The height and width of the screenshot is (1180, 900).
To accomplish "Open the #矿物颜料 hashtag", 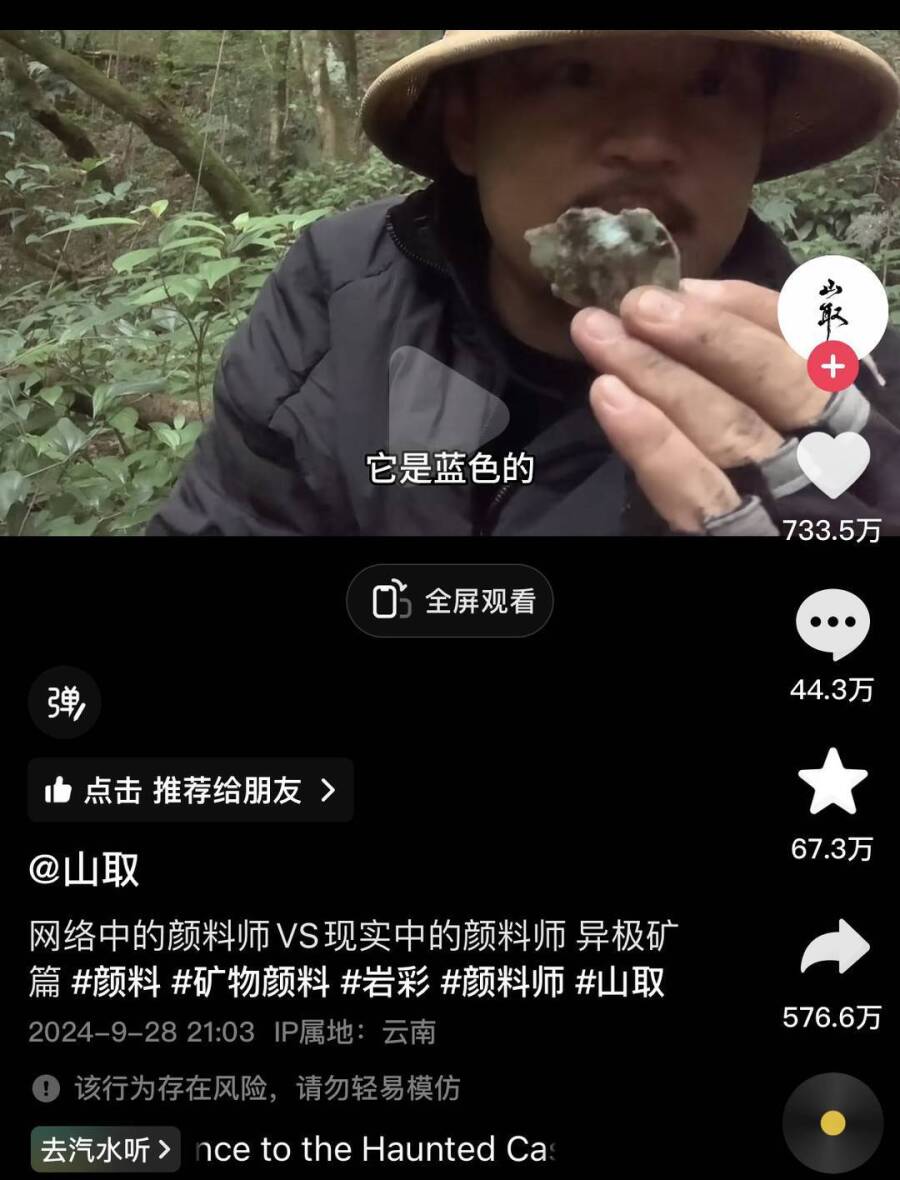I will pyautogui.click(x=250, y=982).
